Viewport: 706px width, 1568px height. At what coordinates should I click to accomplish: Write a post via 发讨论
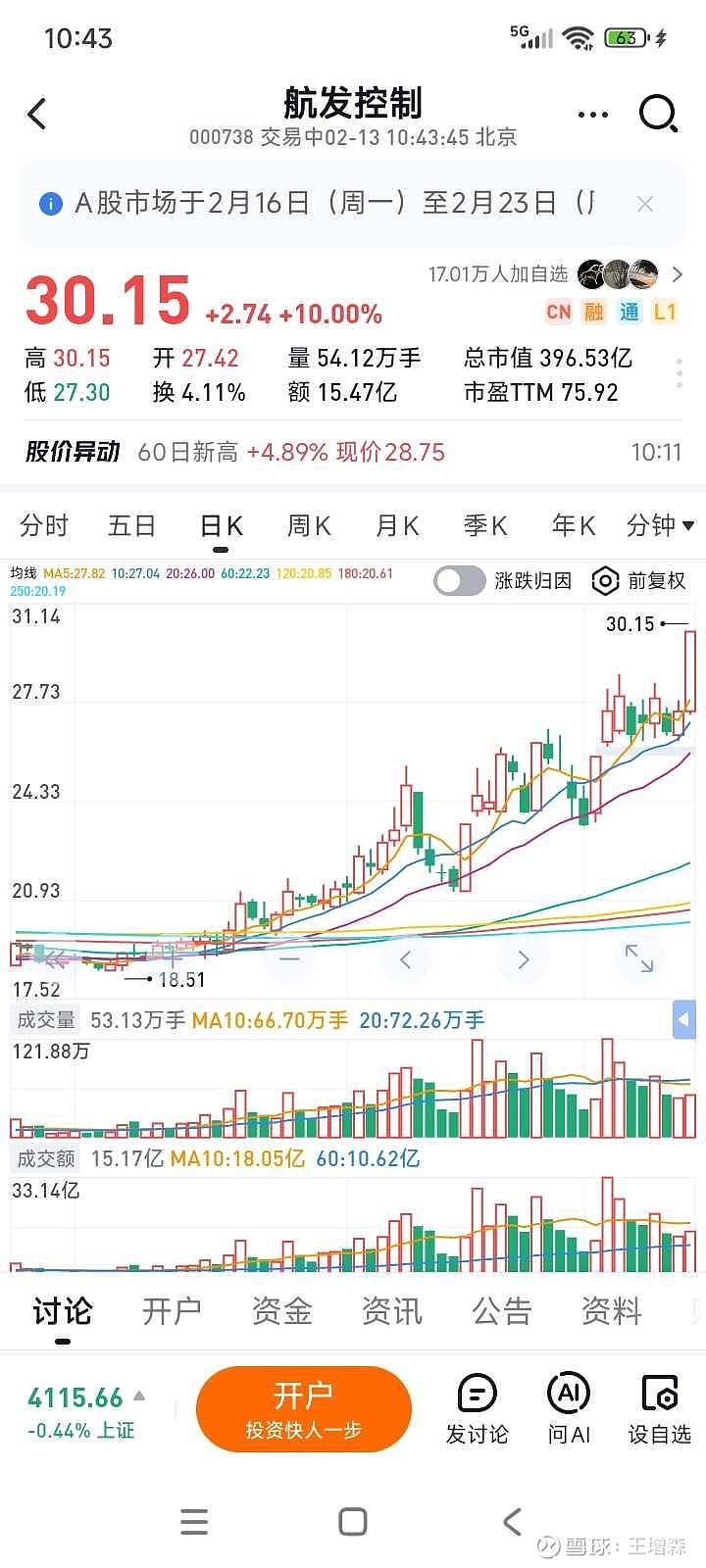coord(477,1409)
